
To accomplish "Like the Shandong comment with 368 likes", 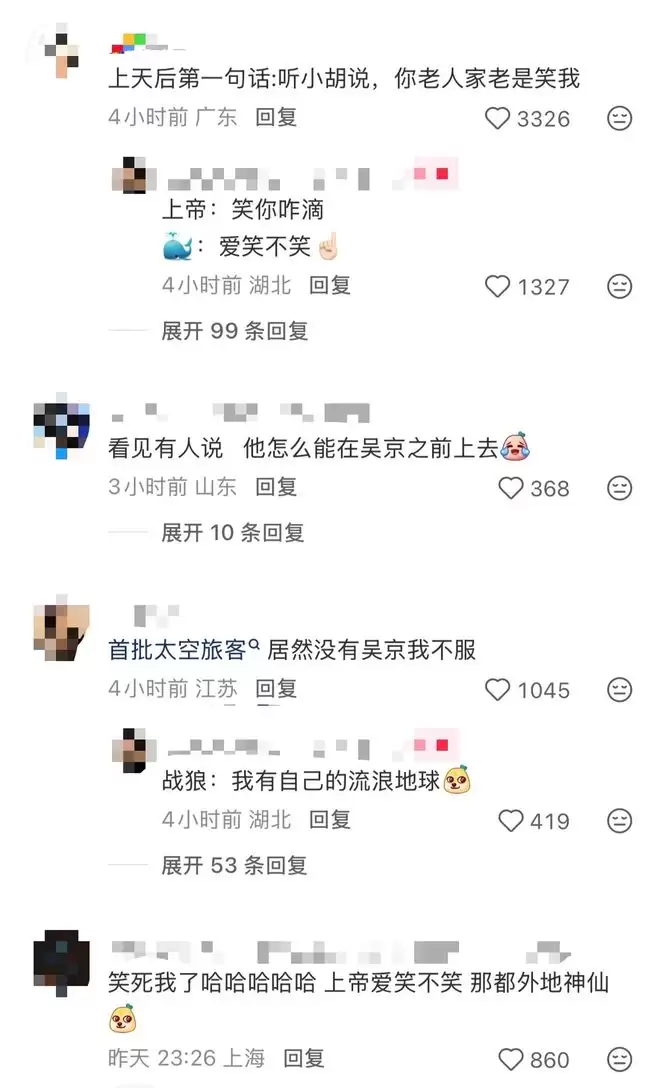I will click(511, 488).
